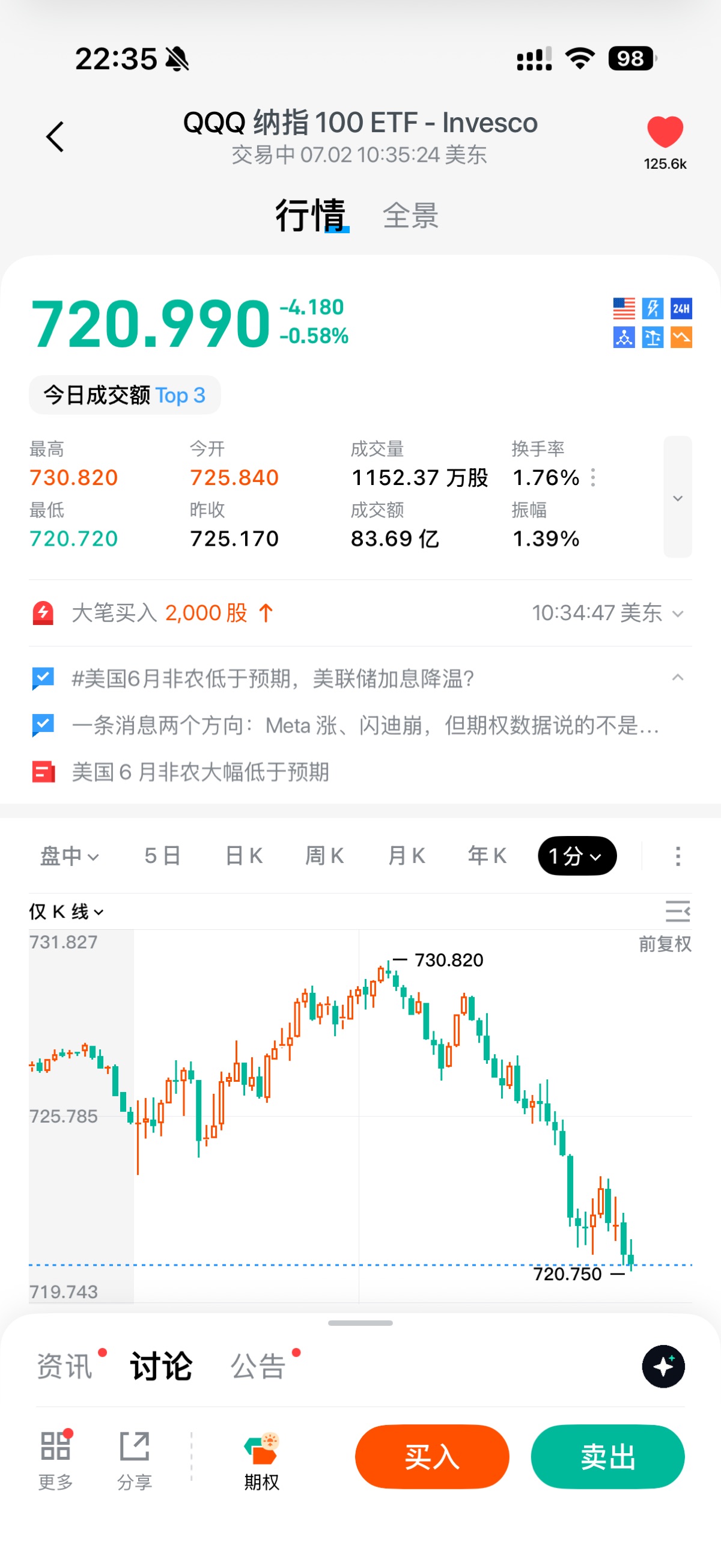Open 期权 options trading
721x1568 pixels.
[261, 1462]
